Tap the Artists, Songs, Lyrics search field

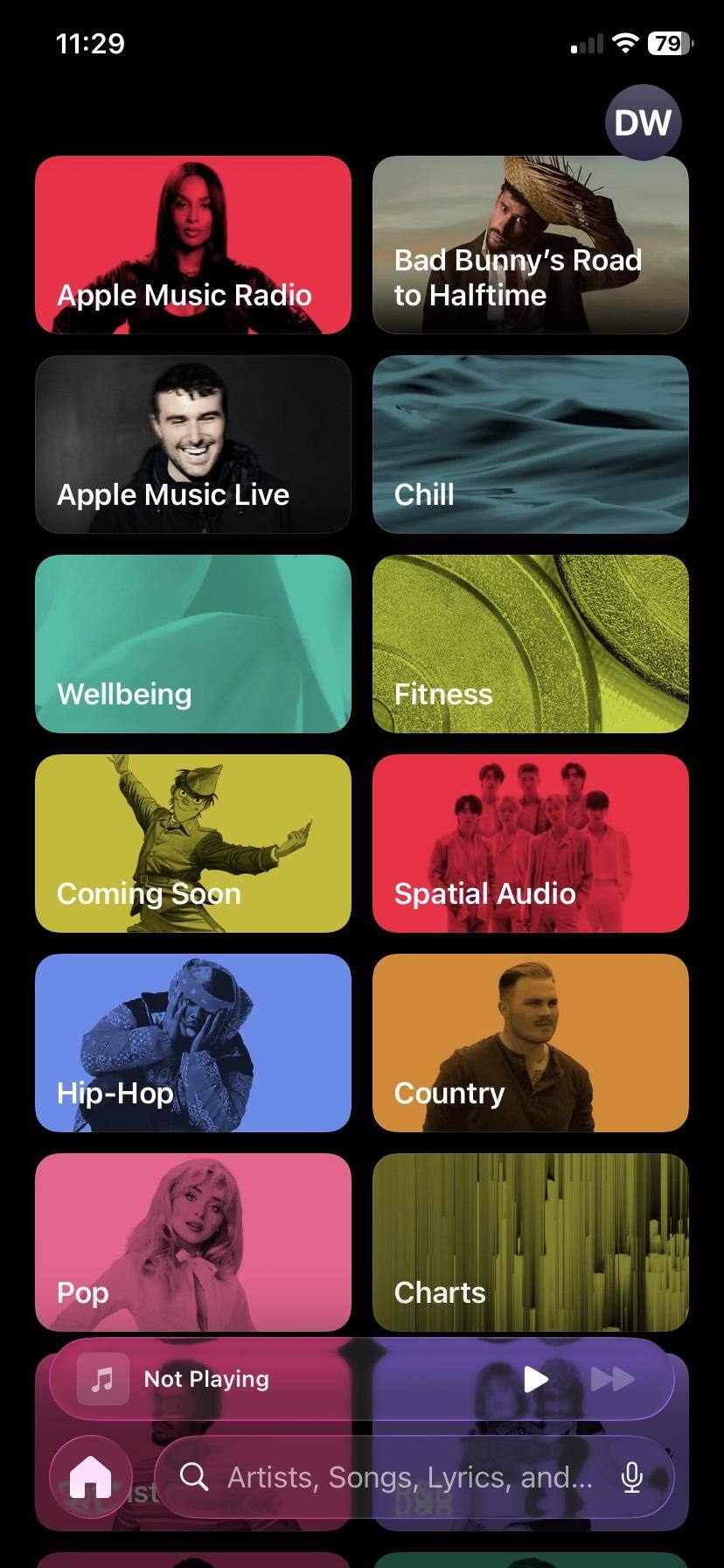(393, 1478)
